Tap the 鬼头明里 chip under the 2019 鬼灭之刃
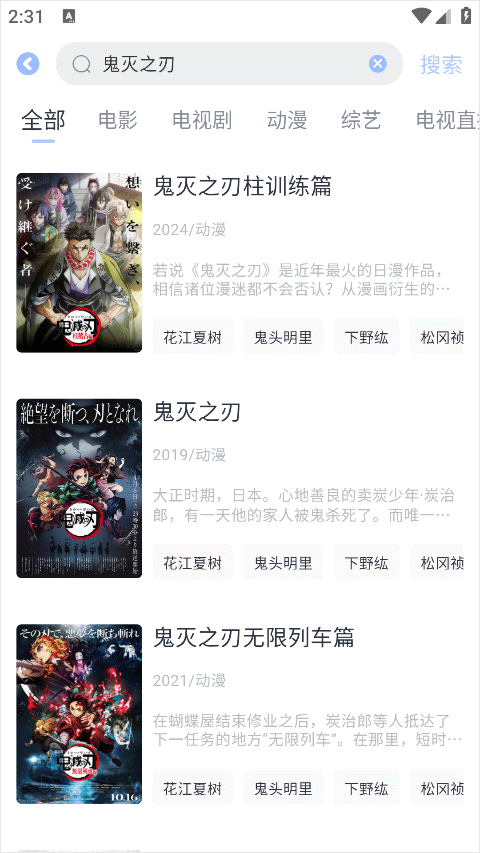 [x=283, y=563]
